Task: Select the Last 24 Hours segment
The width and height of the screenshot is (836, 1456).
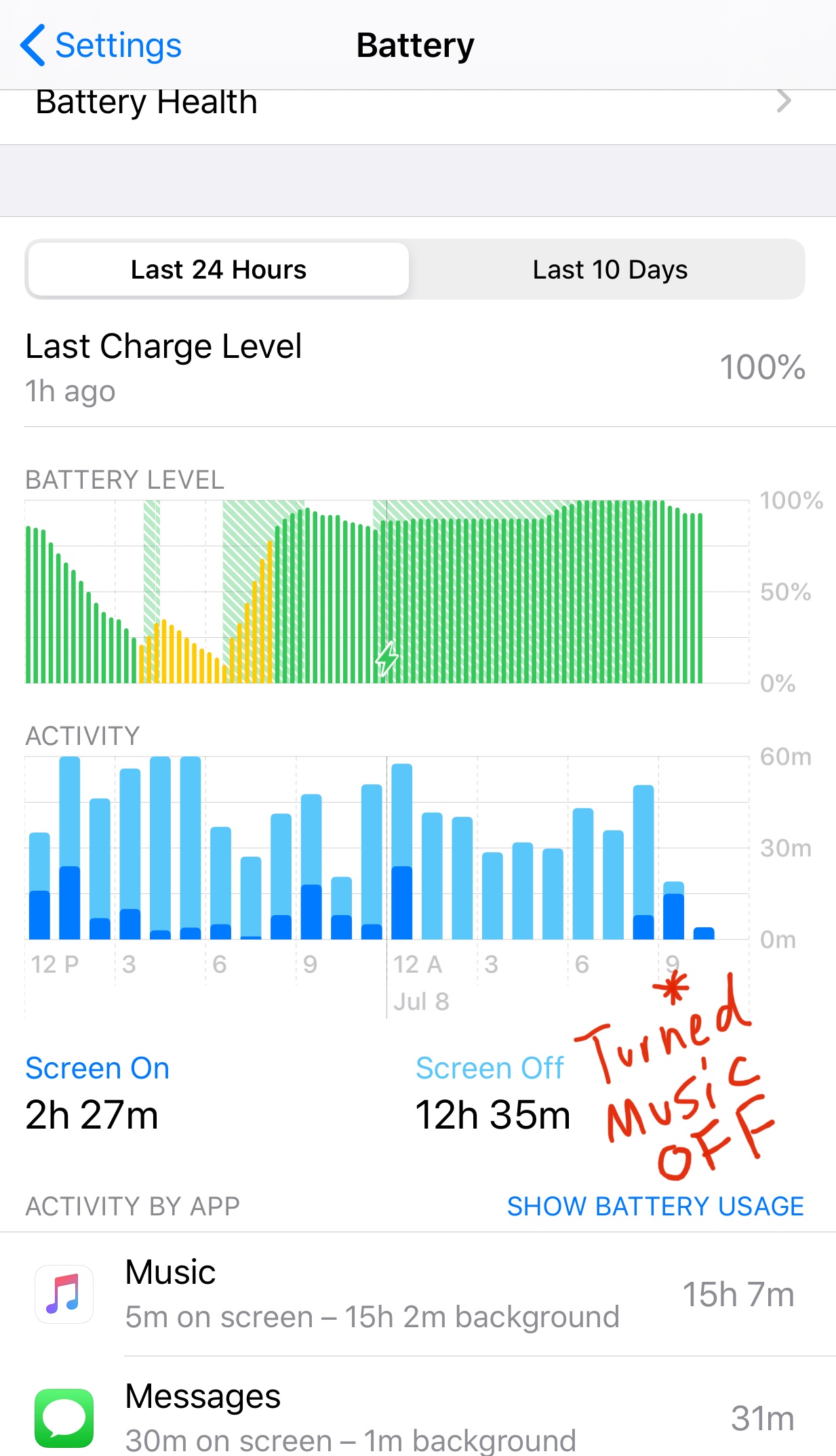Action: click(x=218, y=270)
